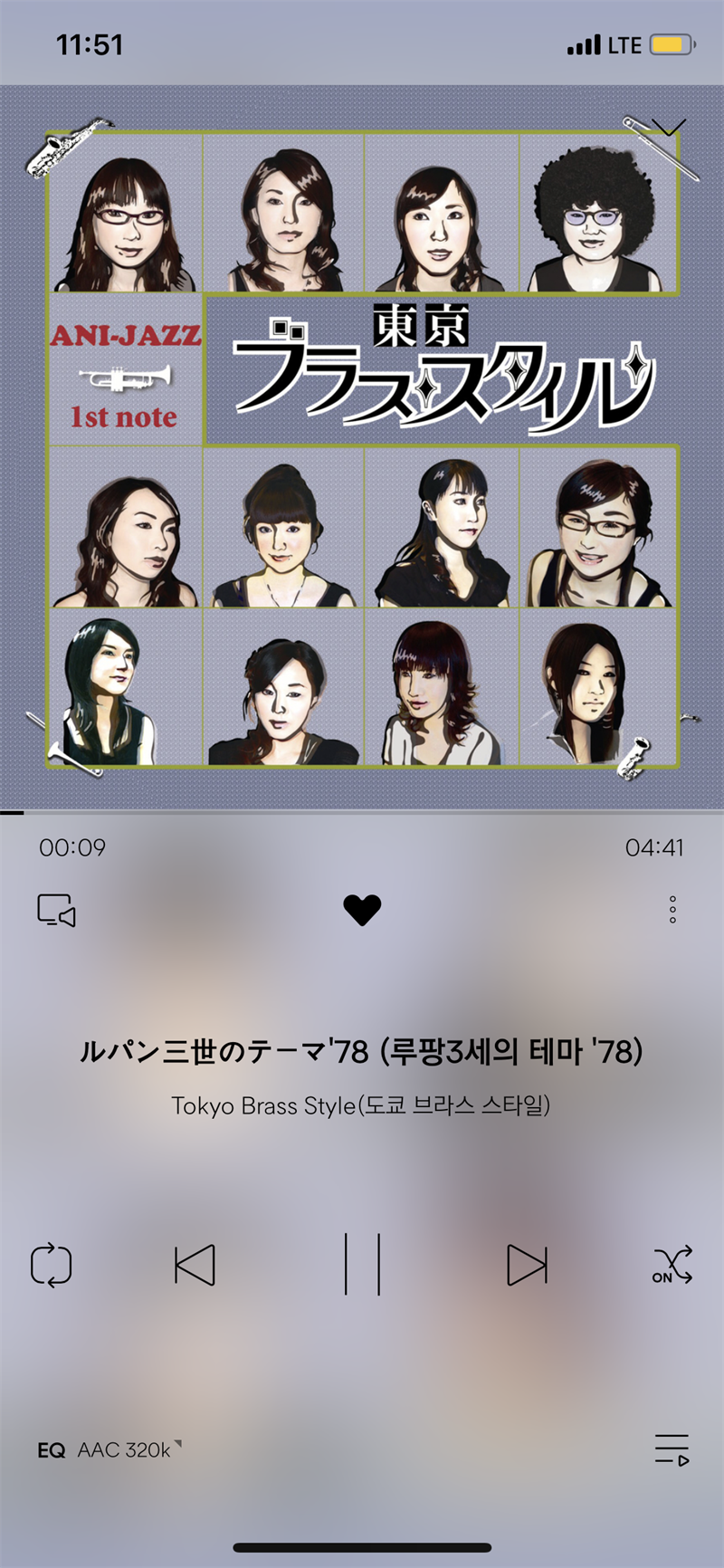This screenshot has height=1568, width=724.
Task: Unlike the current song with the heart
Action: click(362, 910)
